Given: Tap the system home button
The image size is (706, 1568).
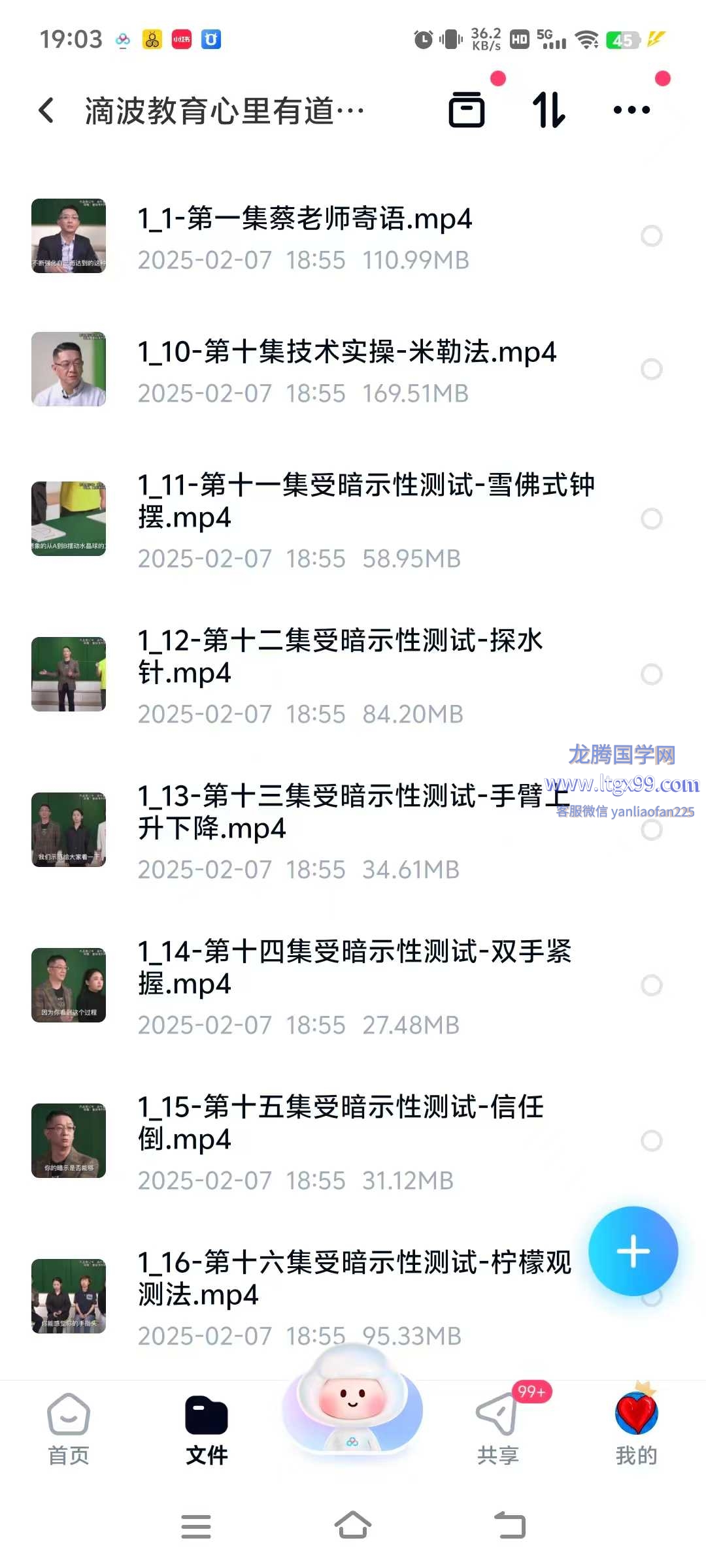Looking at the screenshot, I should pos(353,1526).
